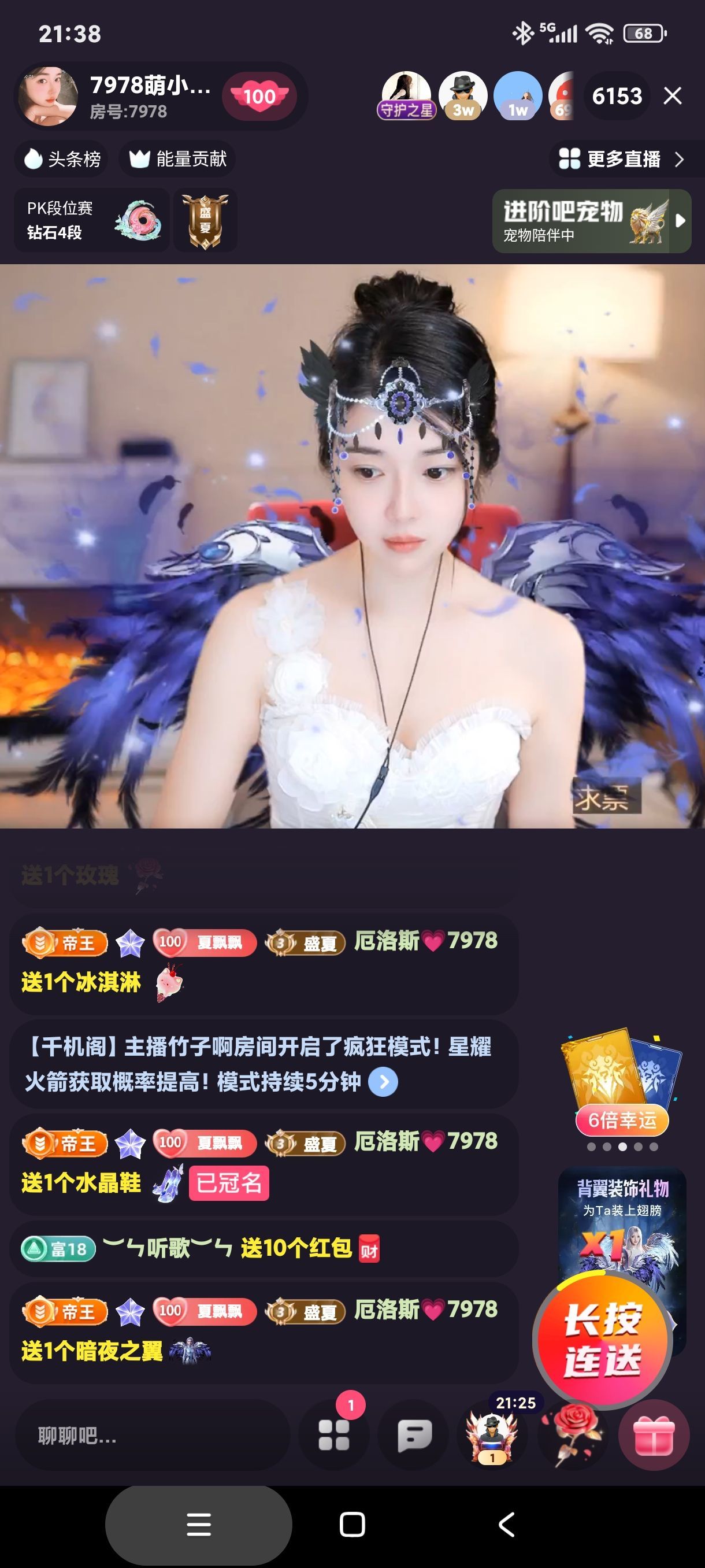Viewport: 705px width, 1568px height.
Task: Tap the 守护之星 top viewer avatar
Action: 406,95
